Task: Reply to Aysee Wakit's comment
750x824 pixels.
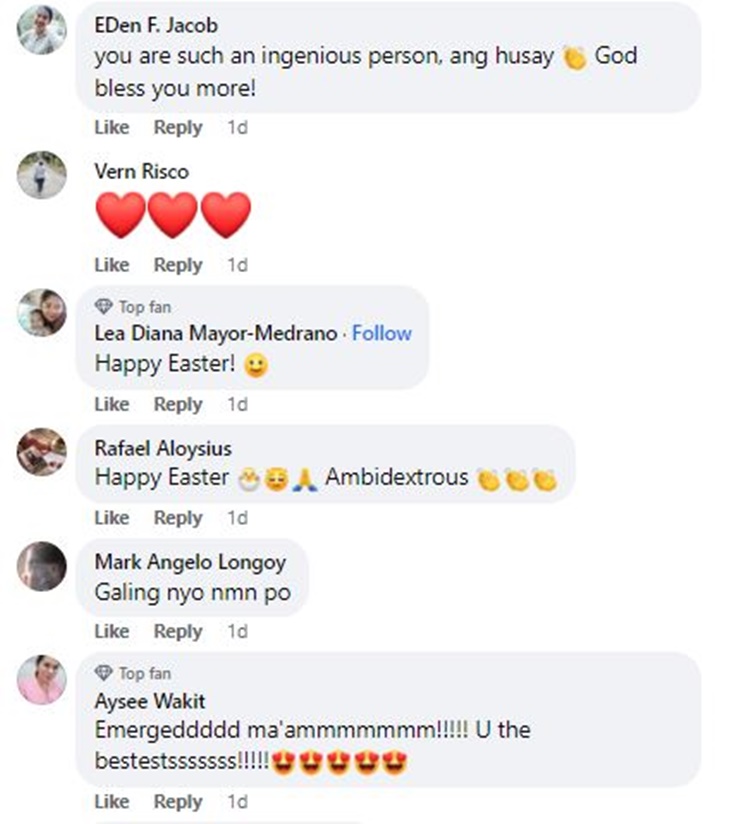Action: coord(178,802)
